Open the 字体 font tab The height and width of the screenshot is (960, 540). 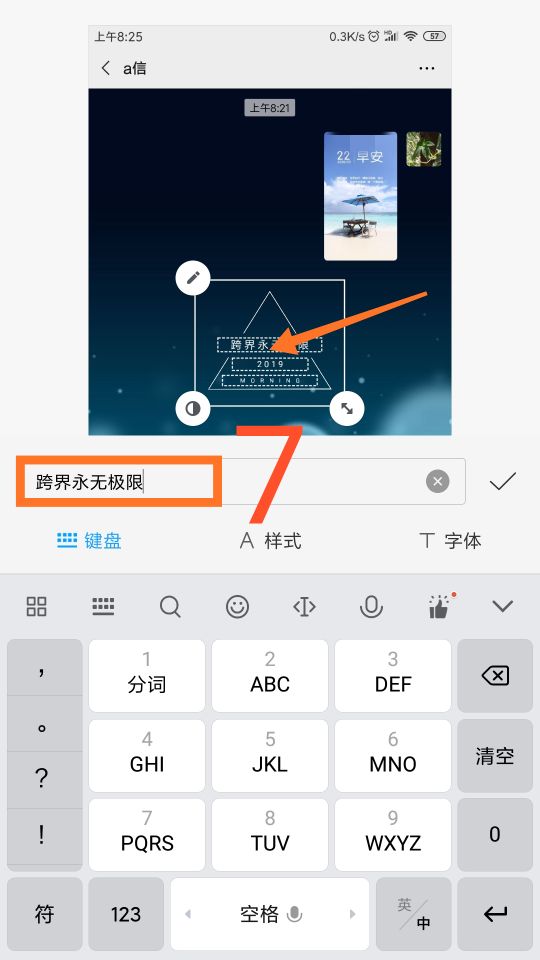(450, 541)
